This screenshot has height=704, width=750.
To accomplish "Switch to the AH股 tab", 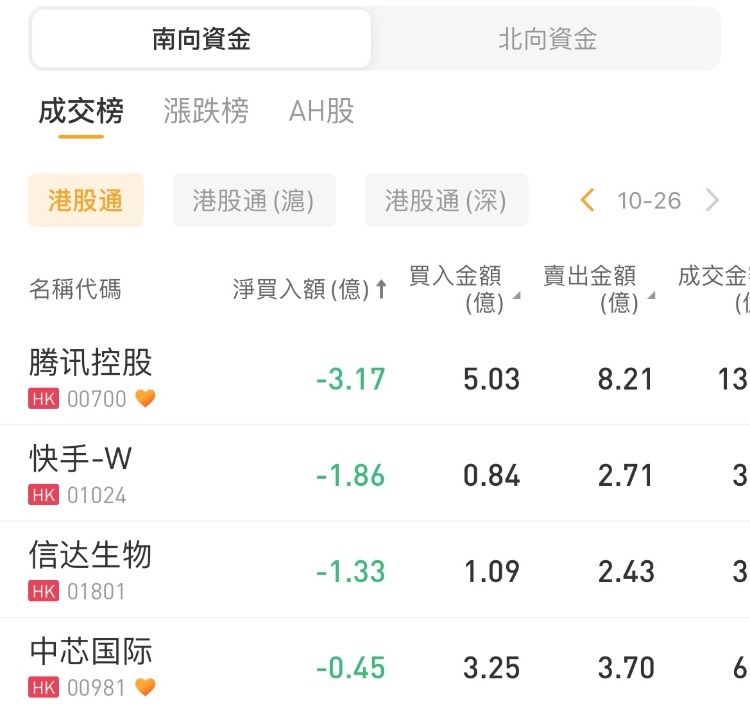I will pos(322,111).
